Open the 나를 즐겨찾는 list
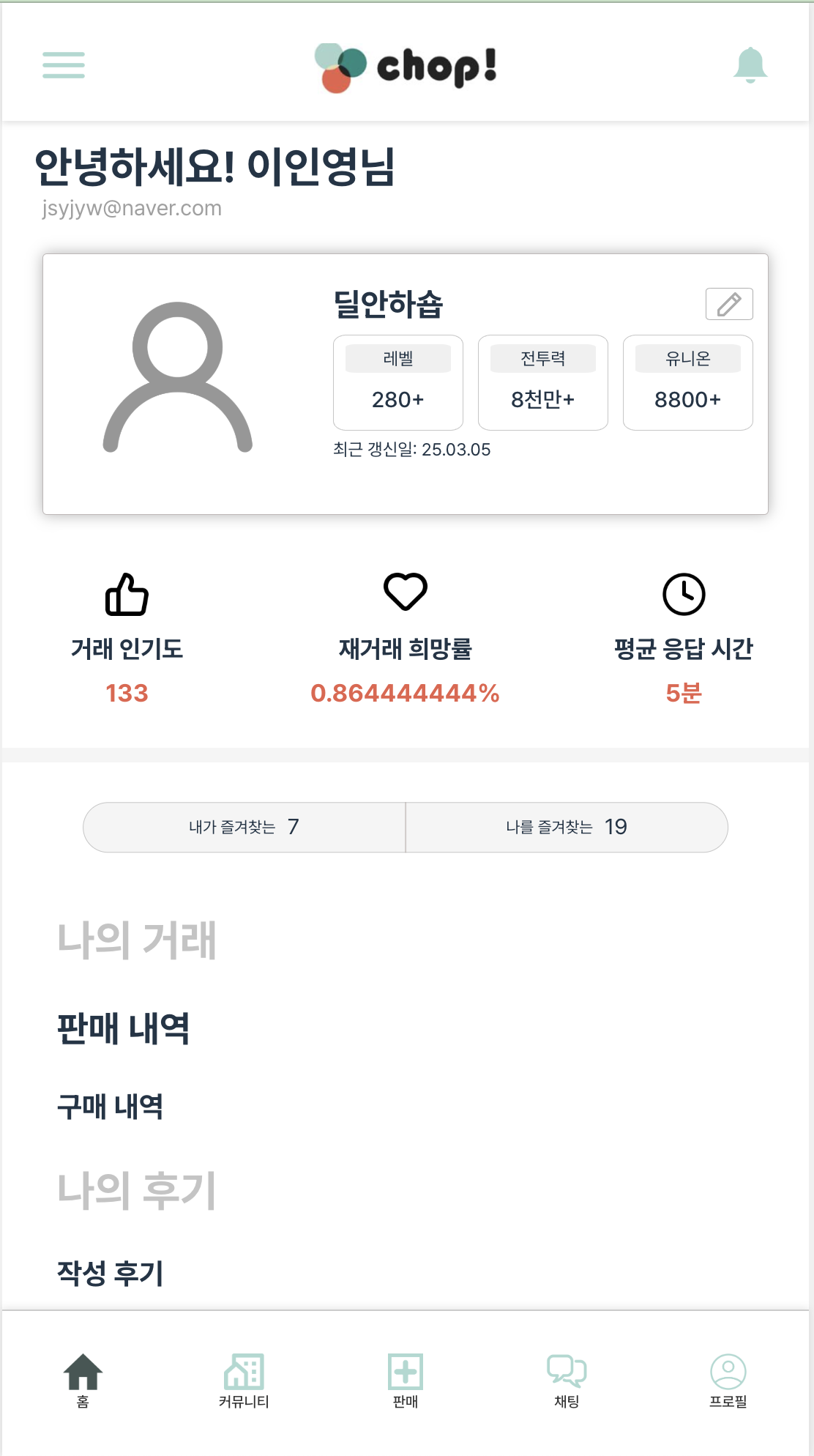The width and height of the screenshot is (814, 1456). pyautogui.click(x=566, y=827)
